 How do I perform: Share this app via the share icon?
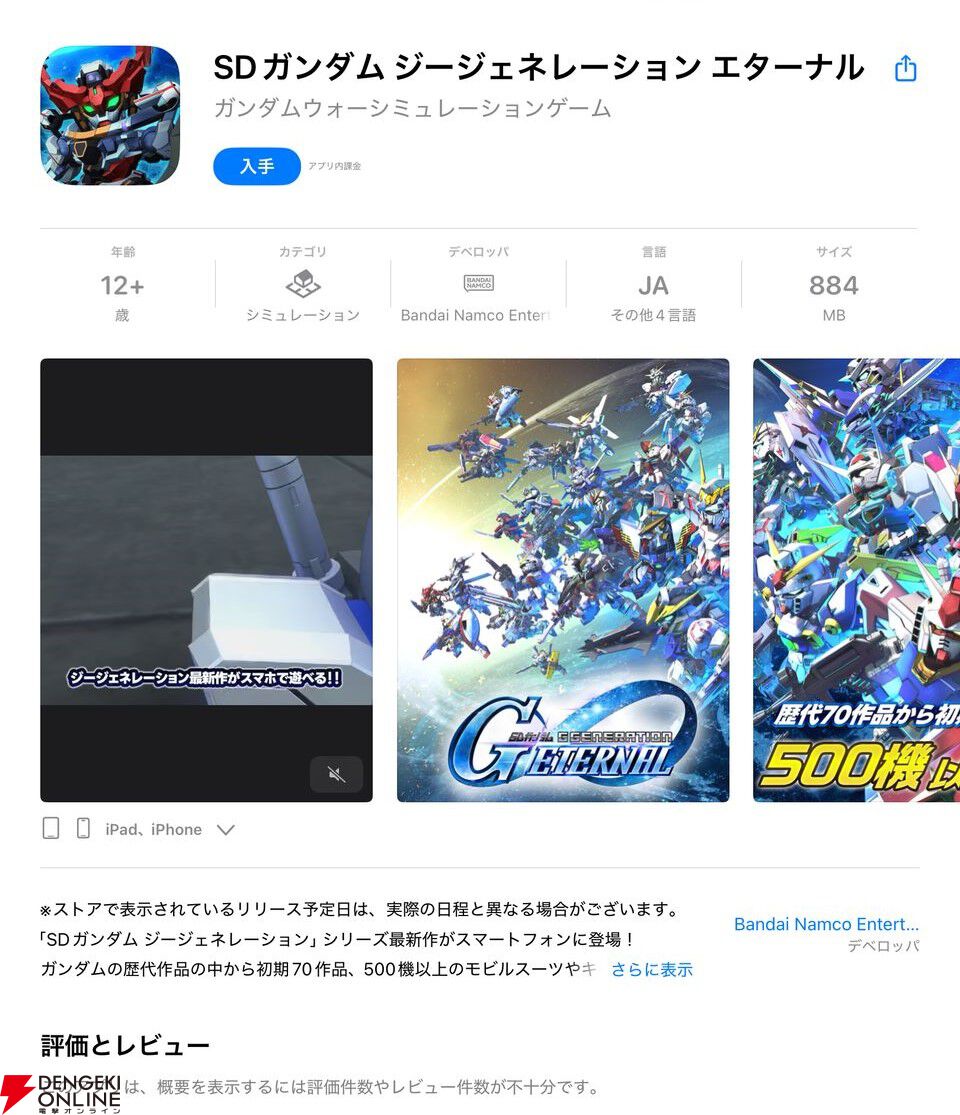tap(905, 68)
